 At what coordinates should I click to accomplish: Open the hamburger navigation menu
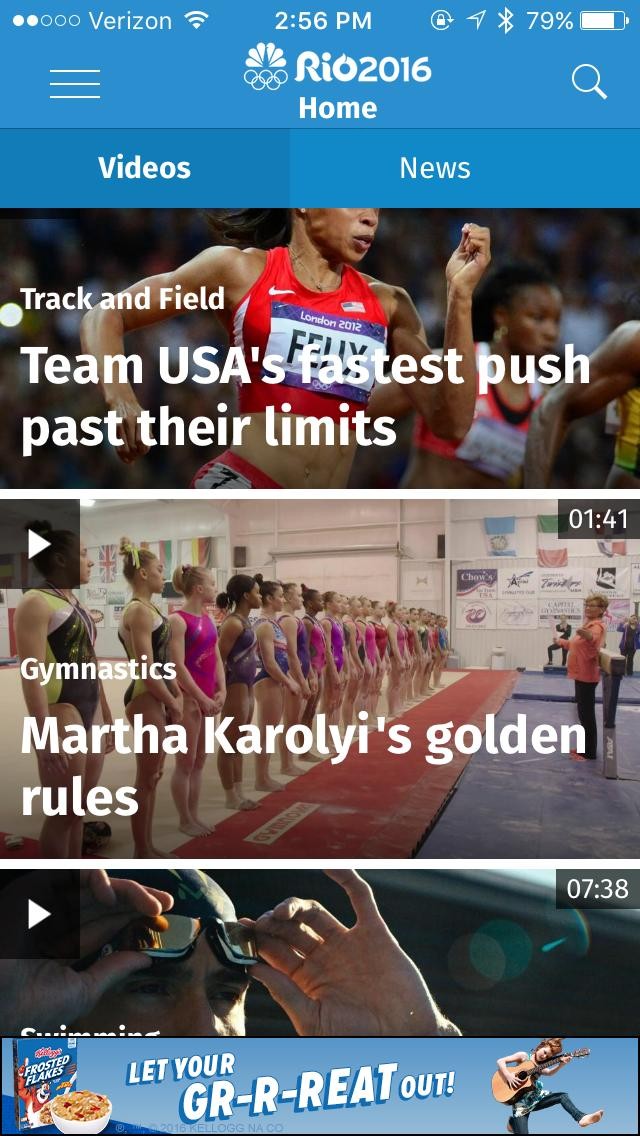(x=75, y=84)
